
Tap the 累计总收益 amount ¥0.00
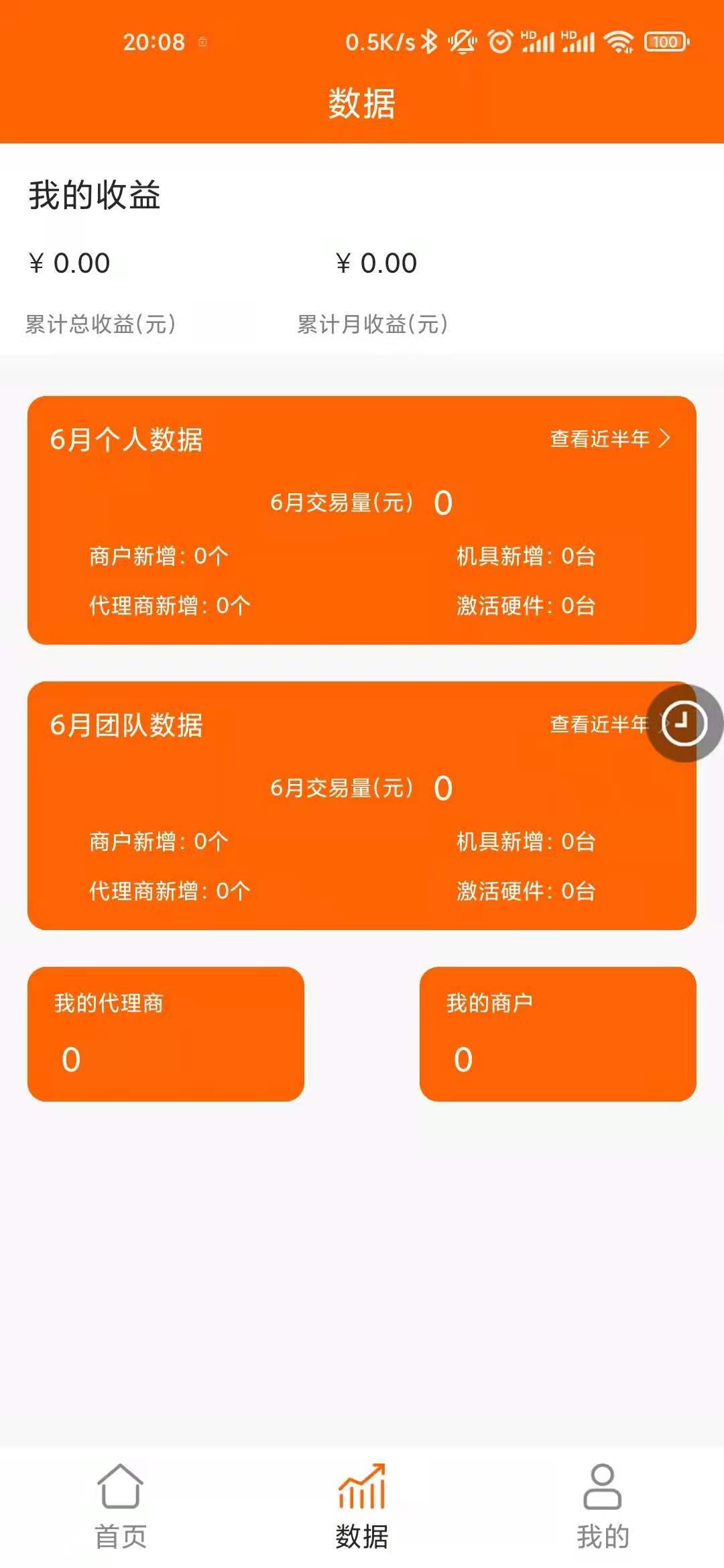pos(69,264)
